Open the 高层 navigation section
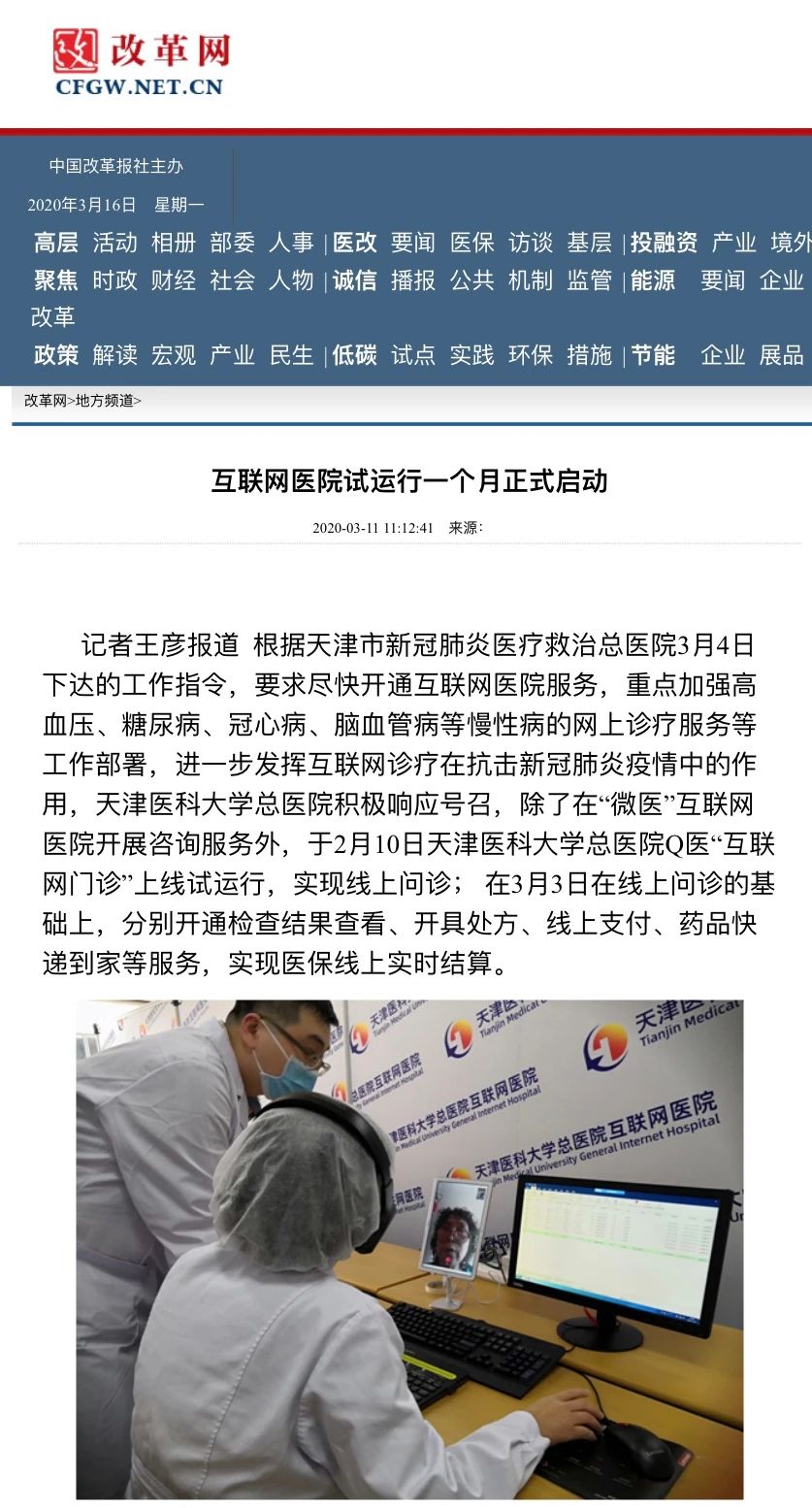The width and height of the screenshot is (812, 1508). tap(55, 243)
